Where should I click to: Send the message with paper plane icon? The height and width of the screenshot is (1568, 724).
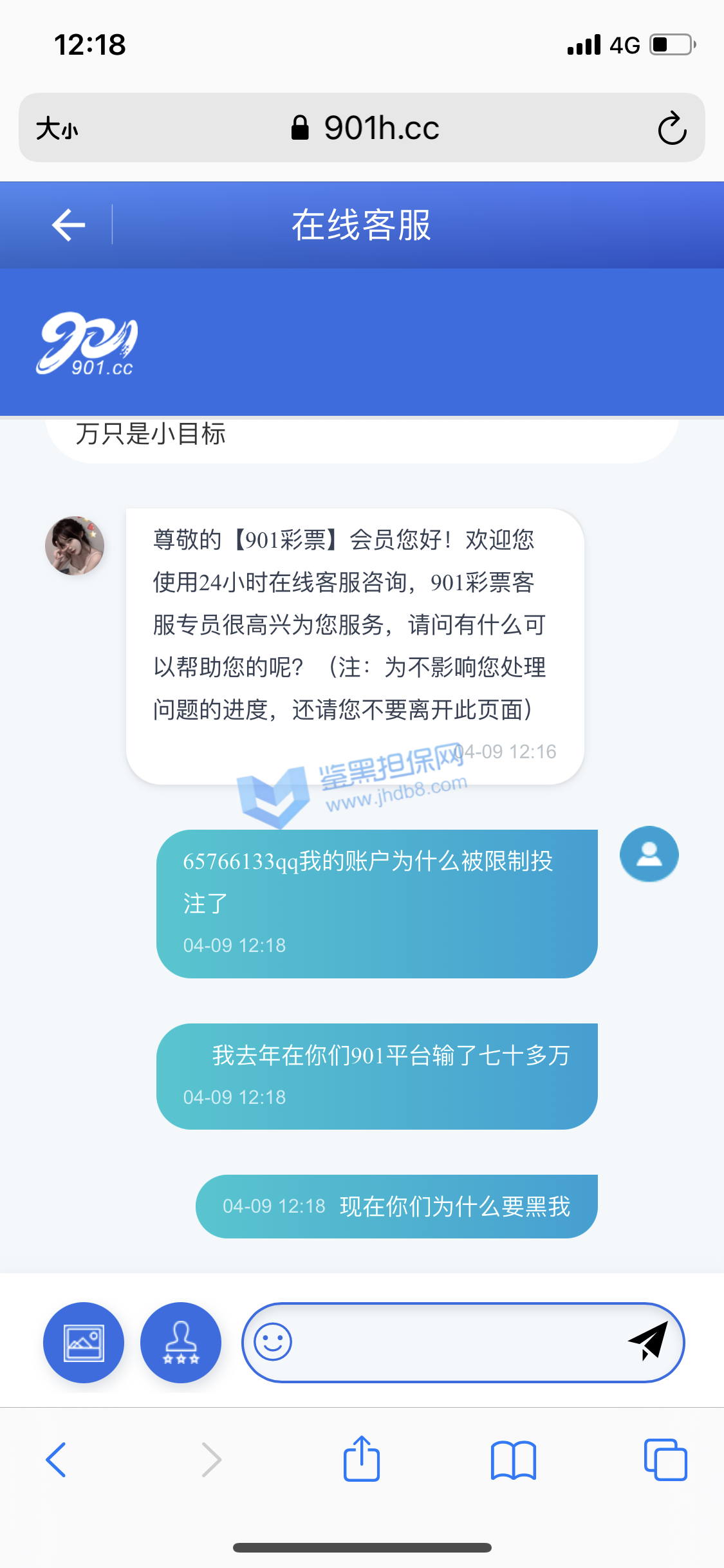pos(647,1341)
